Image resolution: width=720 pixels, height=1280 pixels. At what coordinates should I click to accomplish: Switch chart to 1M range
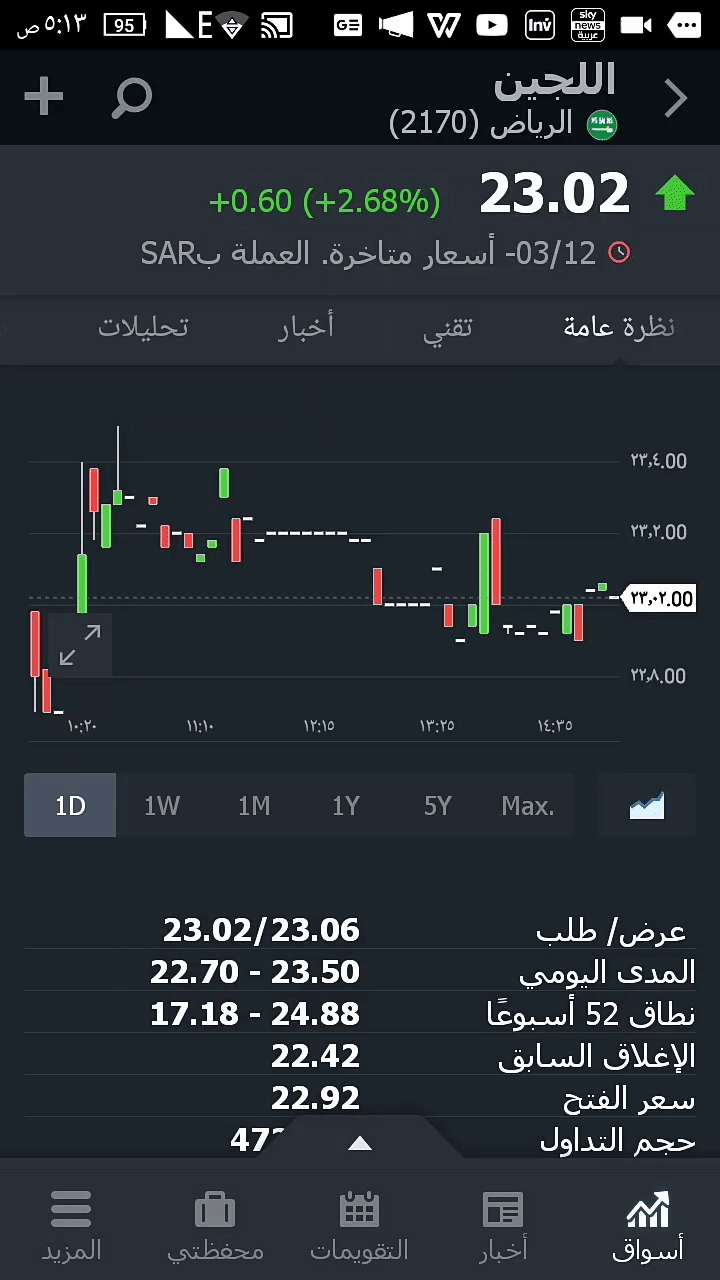click(254, 806)
